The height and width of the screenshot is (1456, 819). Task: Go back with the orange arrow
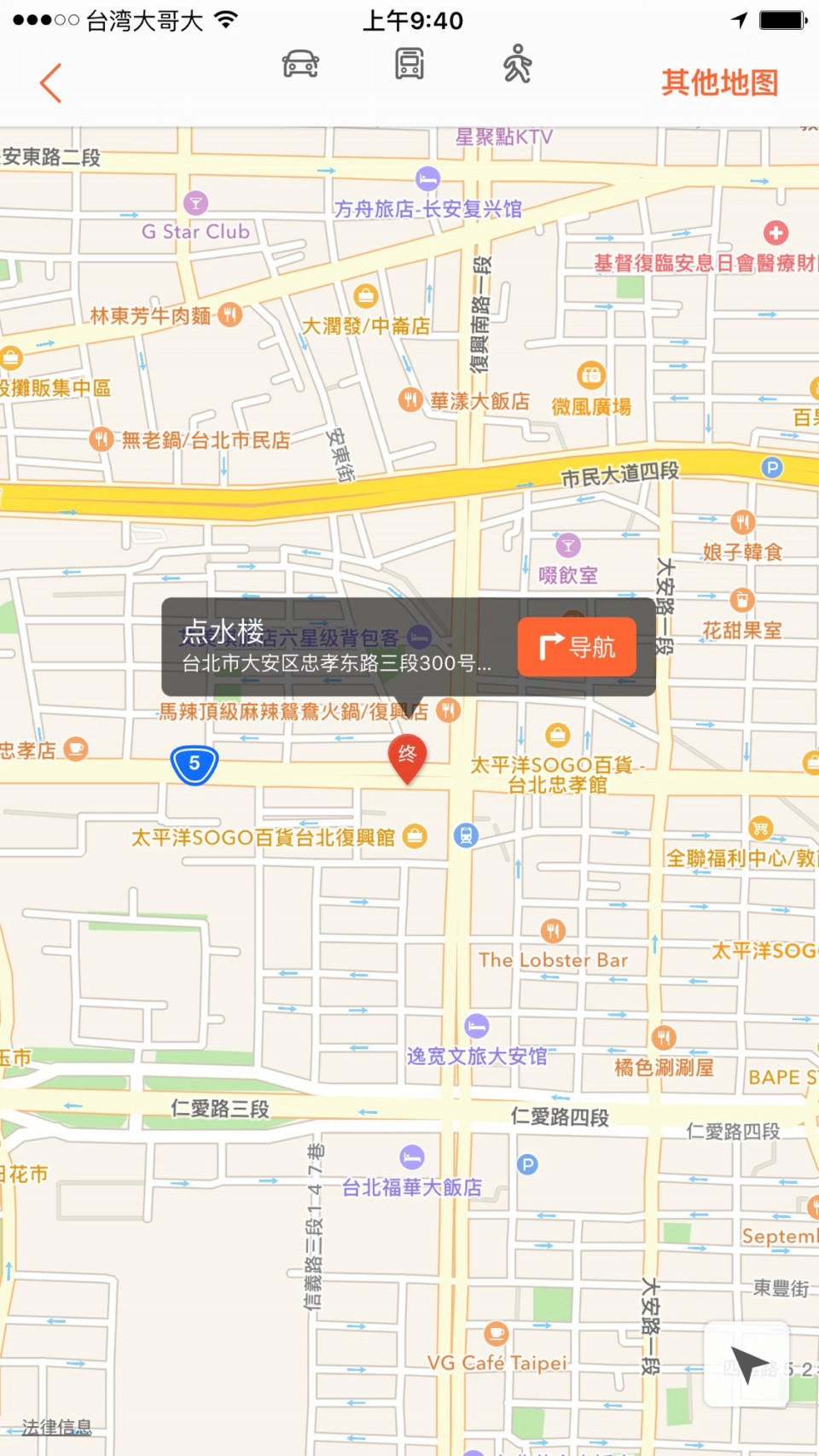click(51, 83)
